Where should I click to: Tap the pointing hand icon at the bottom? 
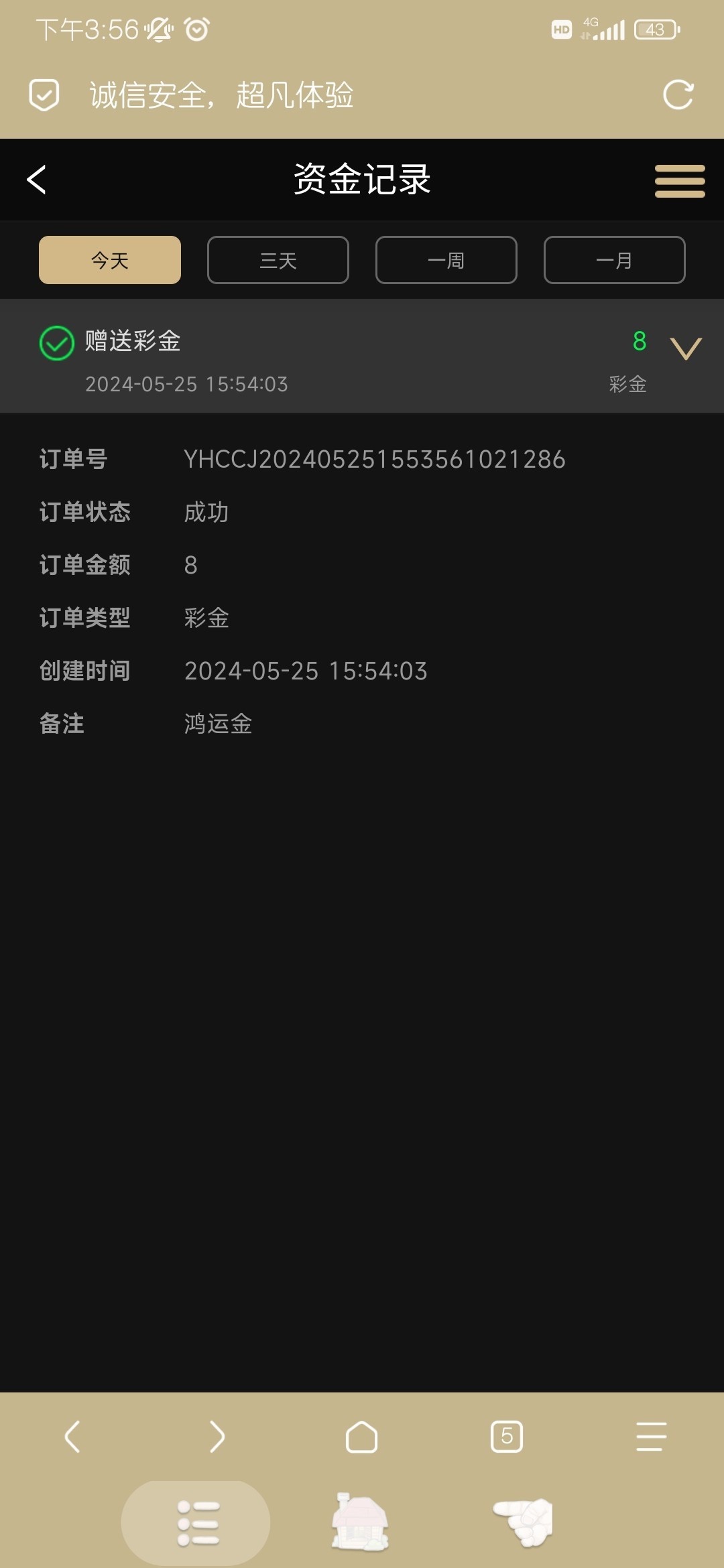[x=525, y=1522]
